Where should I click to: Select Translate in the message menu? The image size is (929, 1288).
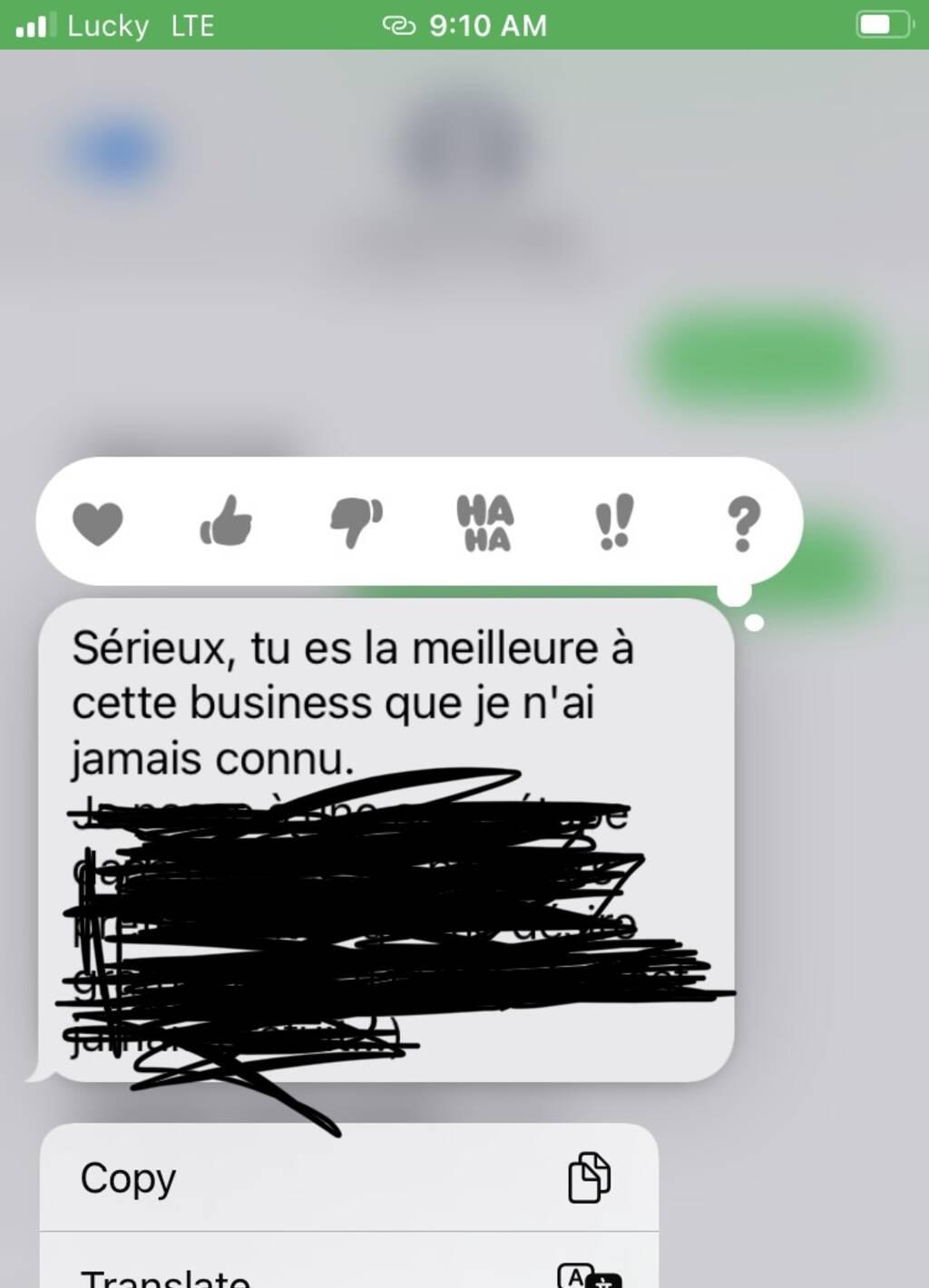[348, 1272]
